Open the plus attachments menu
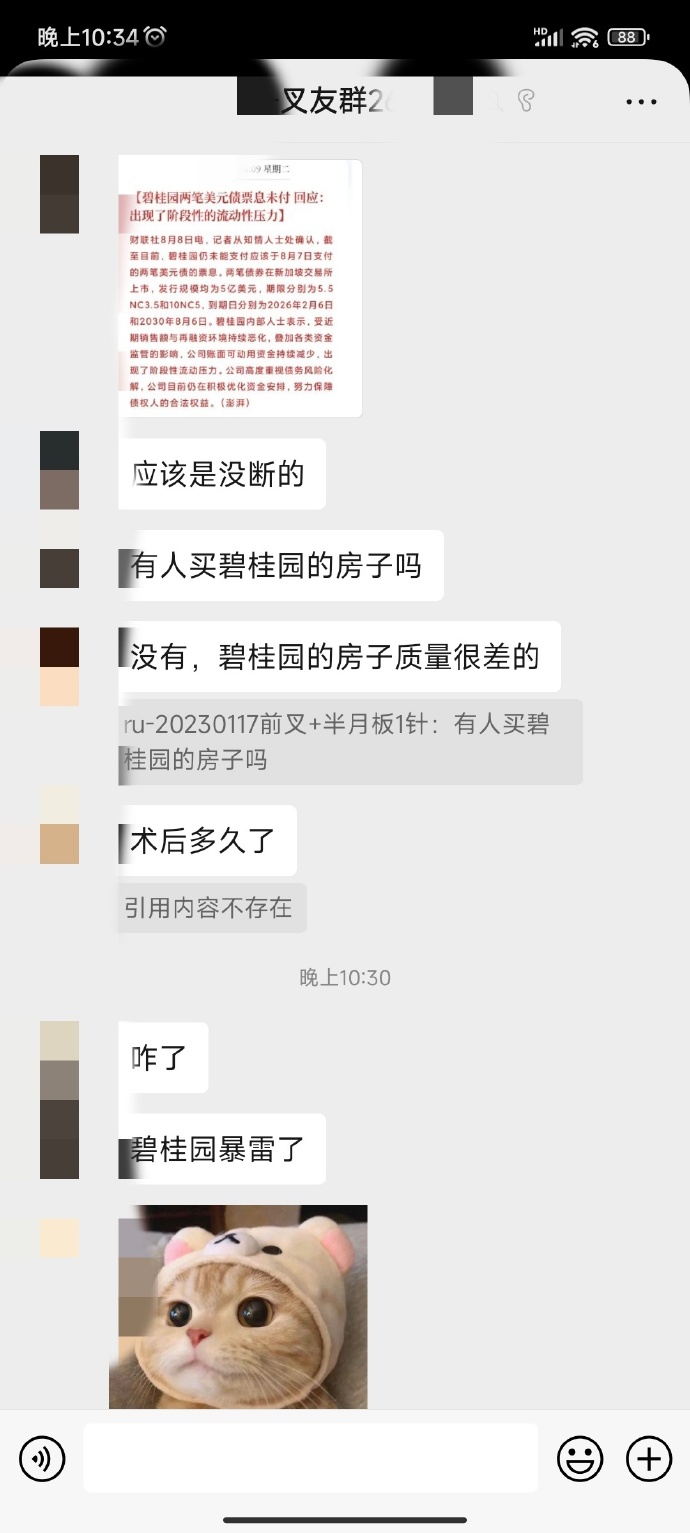This screenshot has height=1533, width=690. [649, 1459]
